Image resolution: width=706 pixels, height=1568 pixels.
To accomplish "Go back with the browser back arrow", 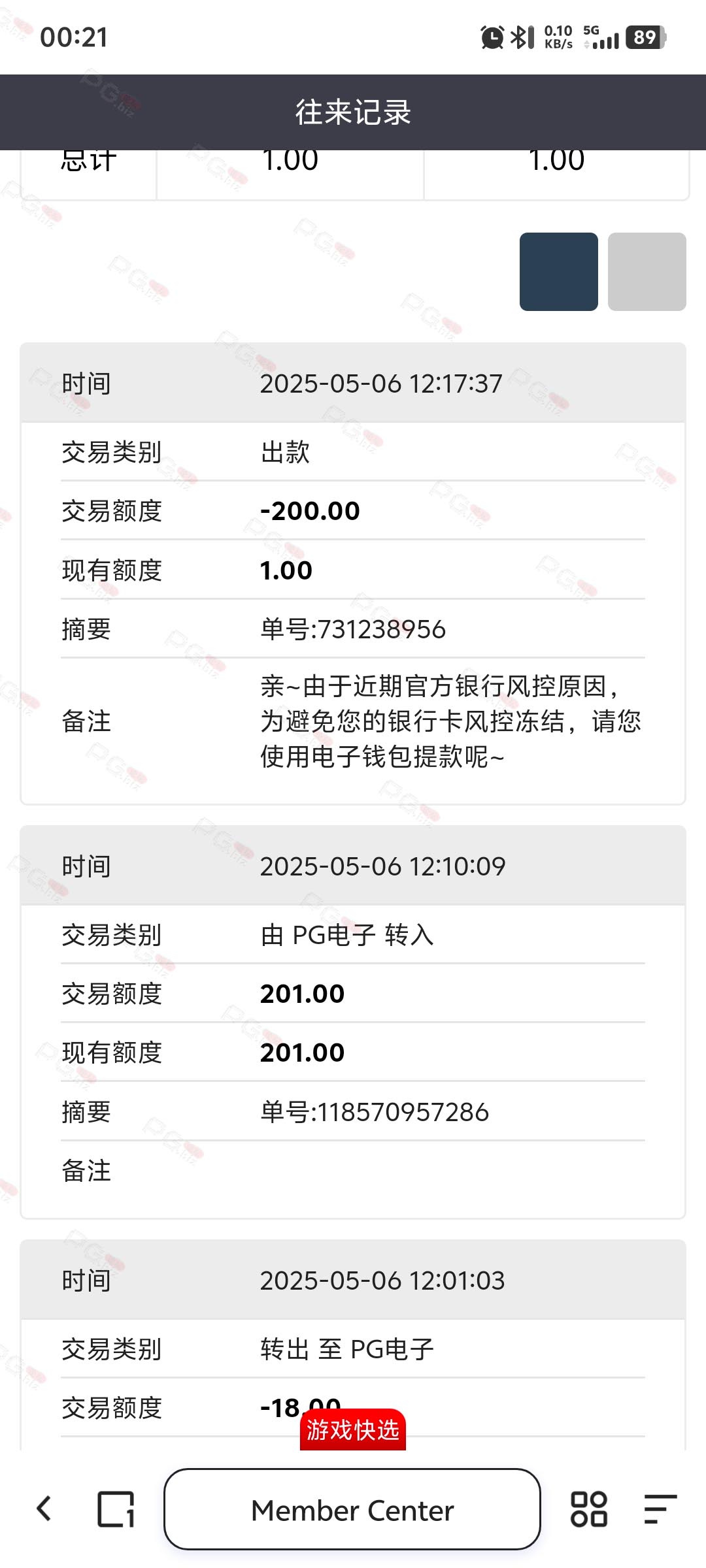I will 44,1509.
